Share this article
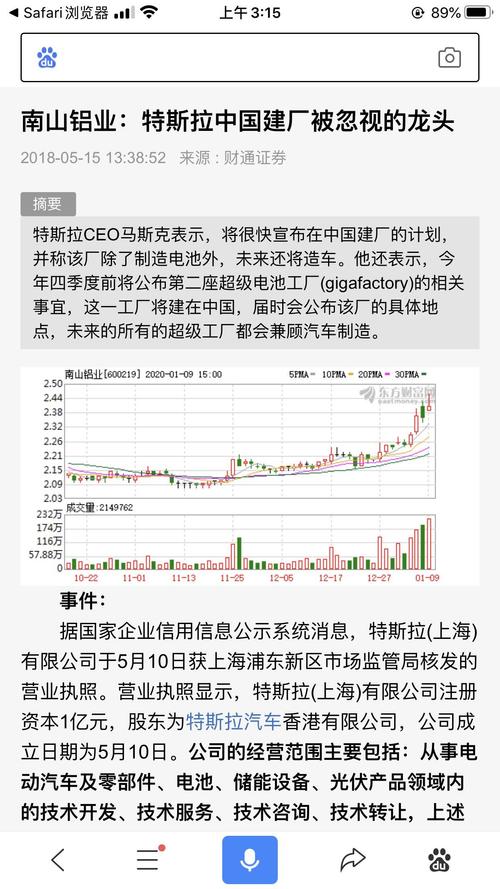This screenshot has height=889, width=500. click(352, 860)
